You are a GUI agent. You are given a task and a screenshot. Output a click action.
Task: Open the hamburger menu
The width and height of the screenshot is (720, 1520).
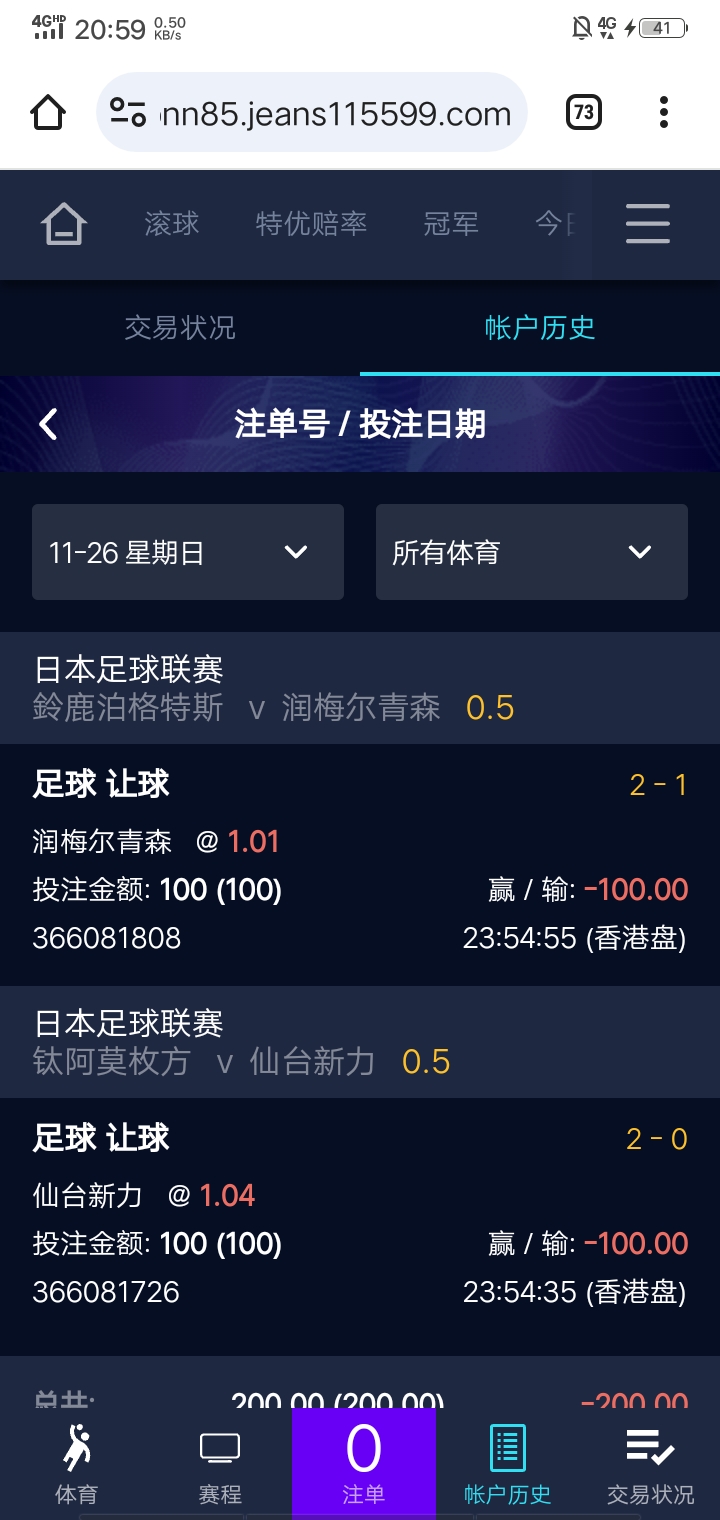648,223
